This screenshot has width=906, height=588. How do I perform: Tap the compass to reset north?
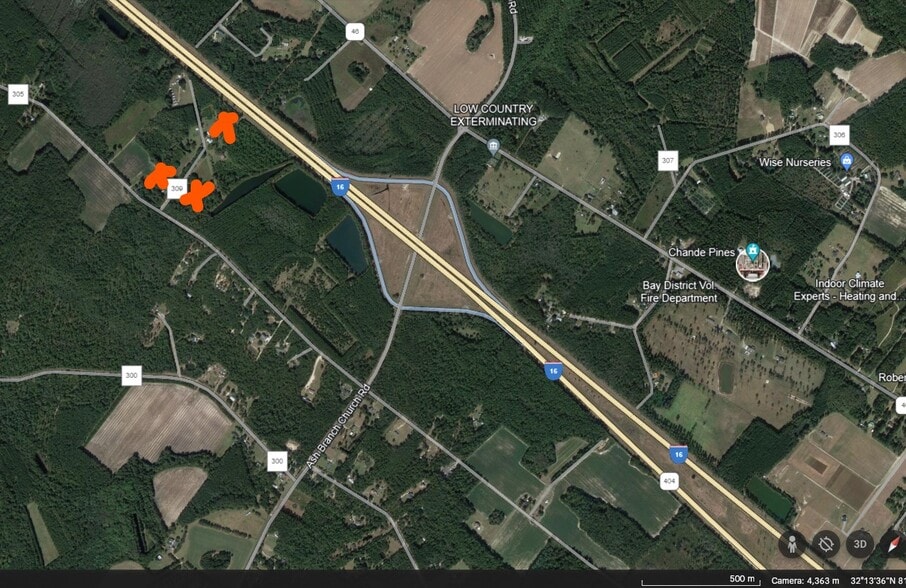pos(894,544)
